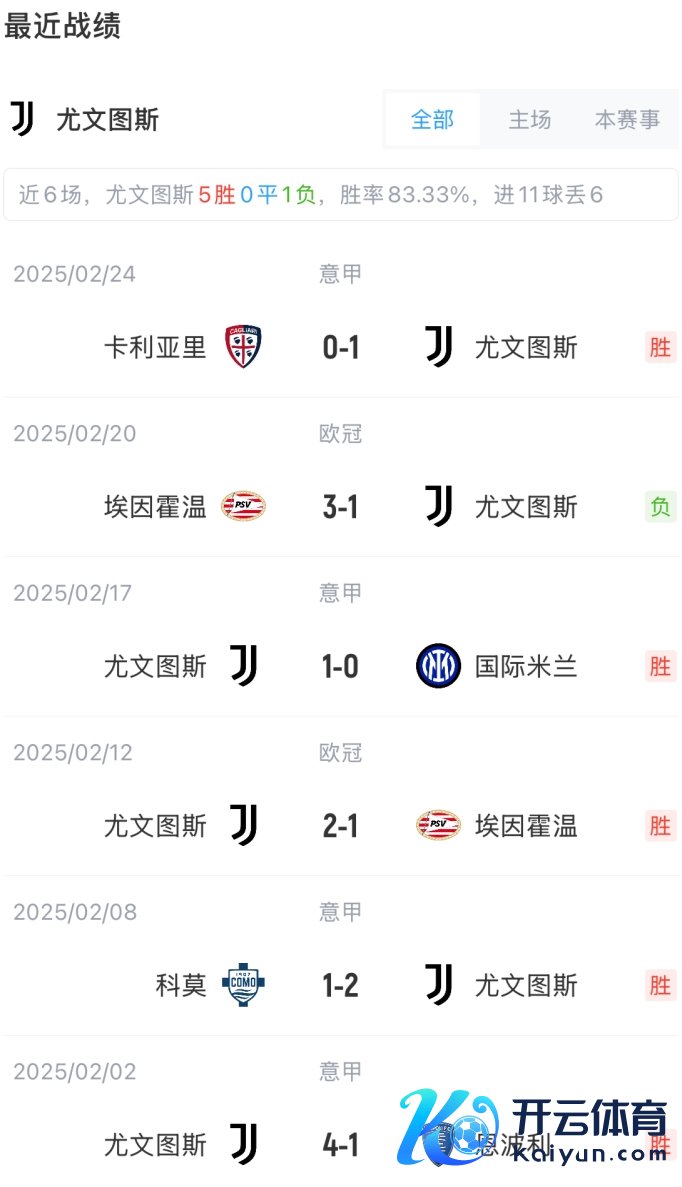Image resolution: width=682 pixels, height=1187 pixels.
Task: Open the 卡利亚里 0-1 尤文图斯 match
Action: click(x=341, y=348)
